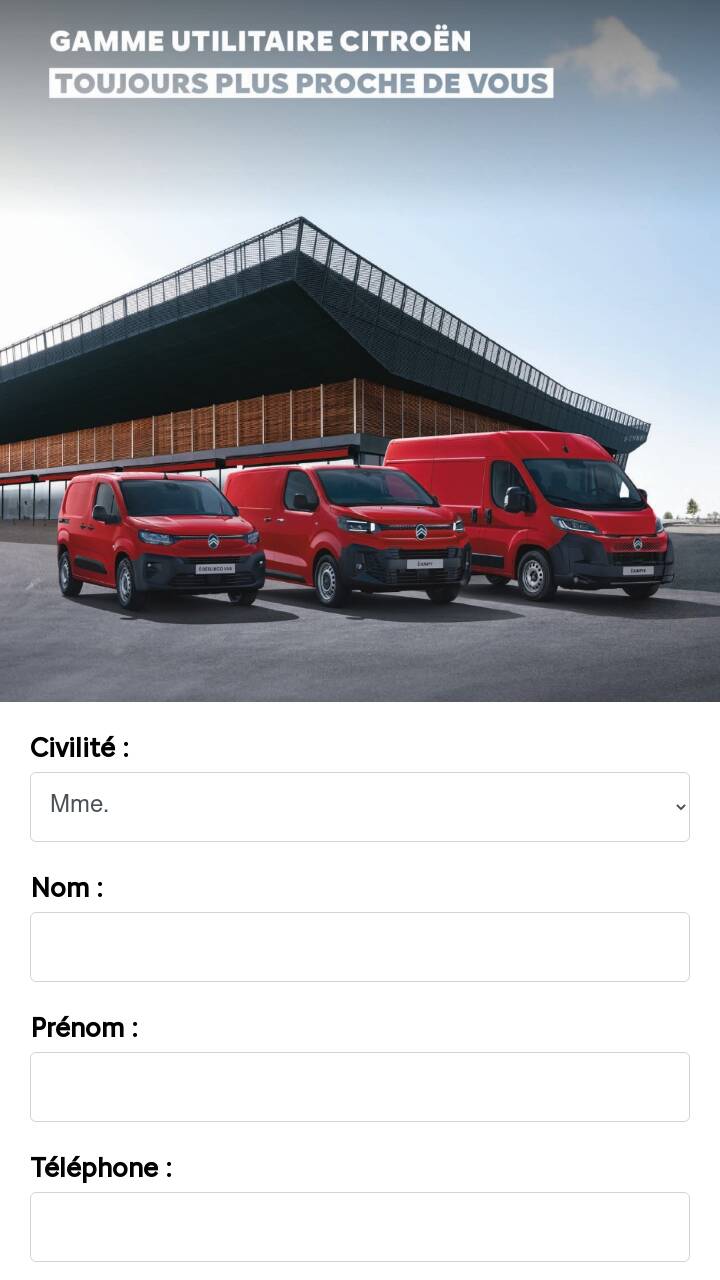Select the Téléphone input field
The width and height of the screenshot is (720, 1280).
[360, 1227]
